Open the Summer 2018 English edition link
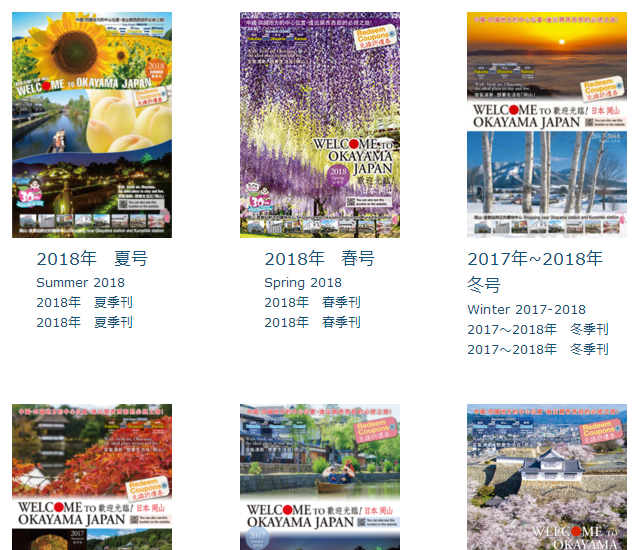The width and height of the screenshot is (640, 550). [x=81, y=283]
